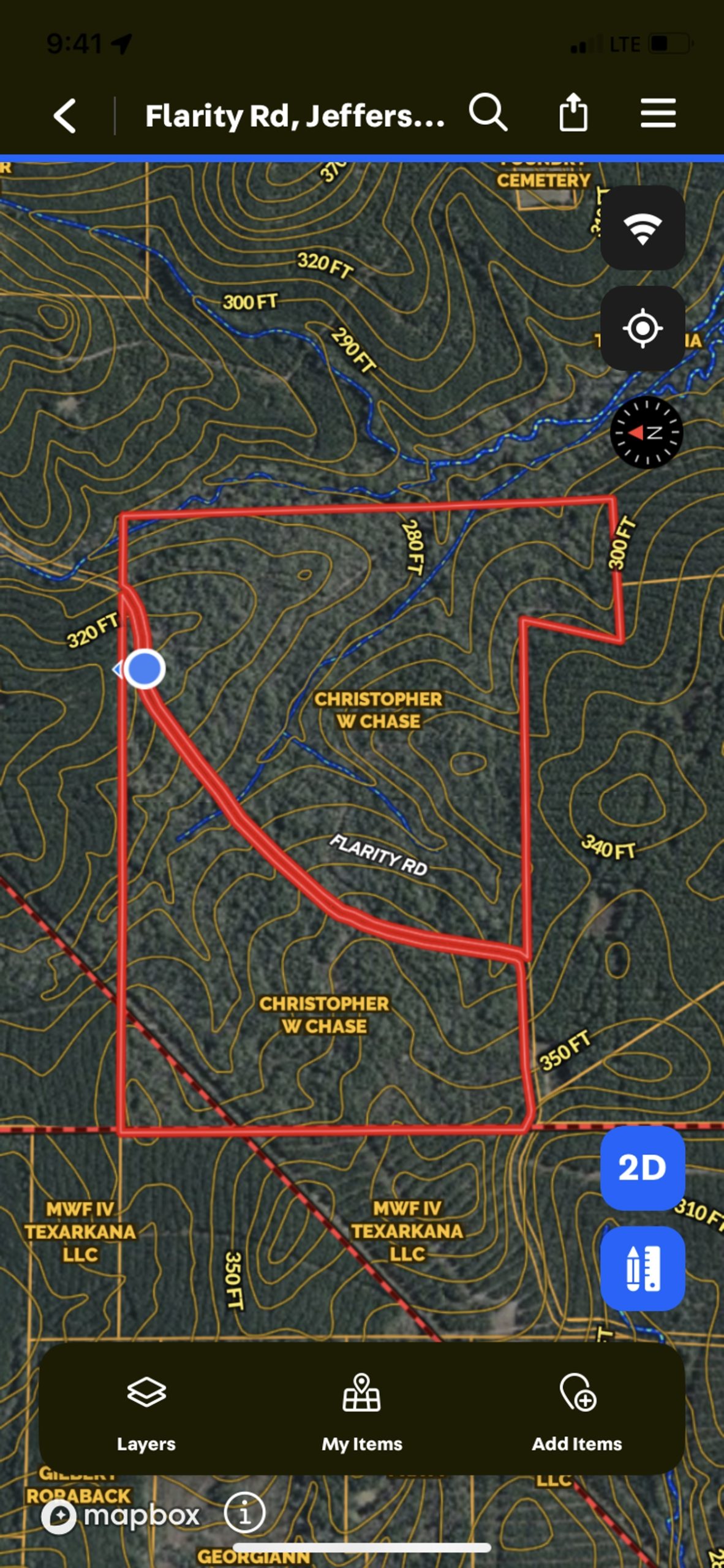Open the map attribution info icon
Image resolution: width=724 pixels, height=1568 pixels.
[x=244, y=1513]
